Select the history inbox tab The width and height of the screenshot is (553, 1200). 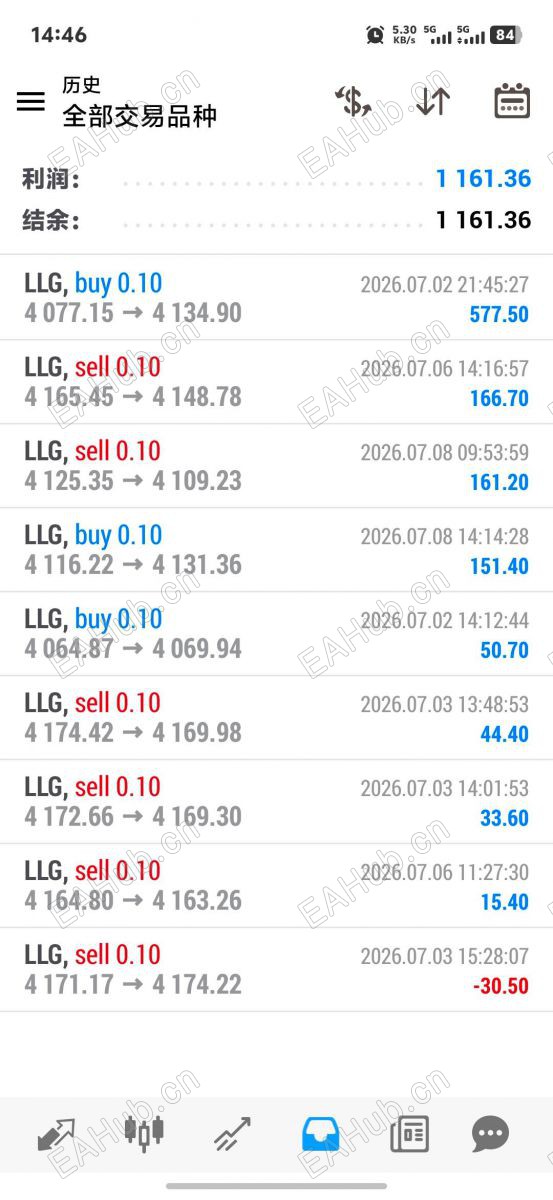tap(320, 1134)
